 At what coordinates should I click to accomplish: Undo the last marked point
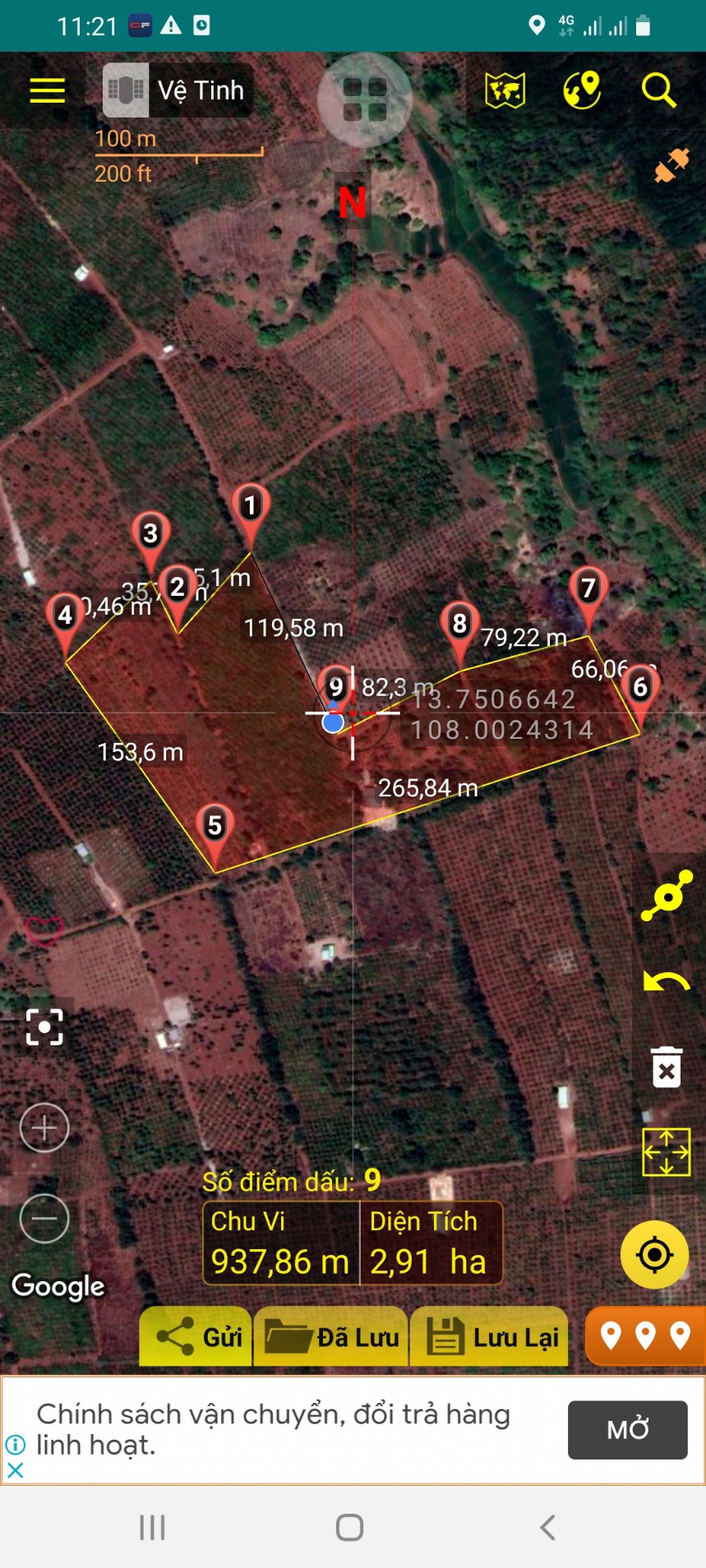click(x=667, y=981)
